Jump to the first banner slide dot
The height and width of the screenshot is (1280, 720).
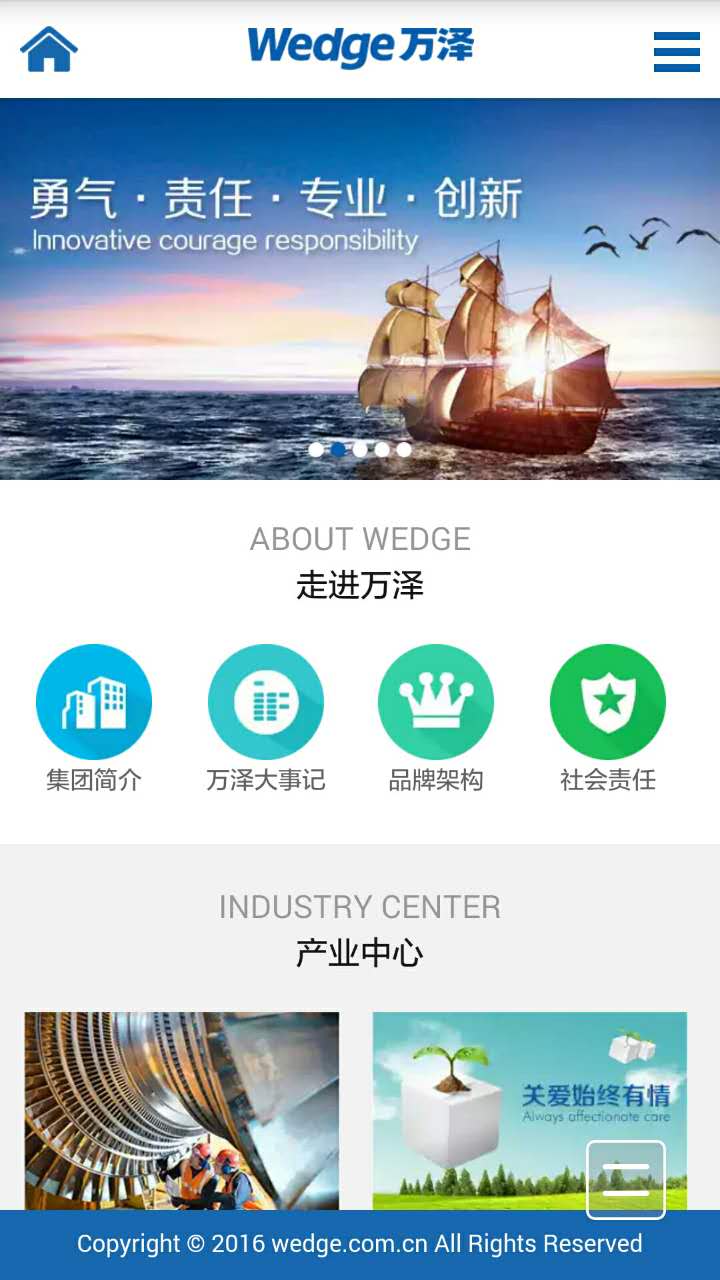click(x=316, y=450)
